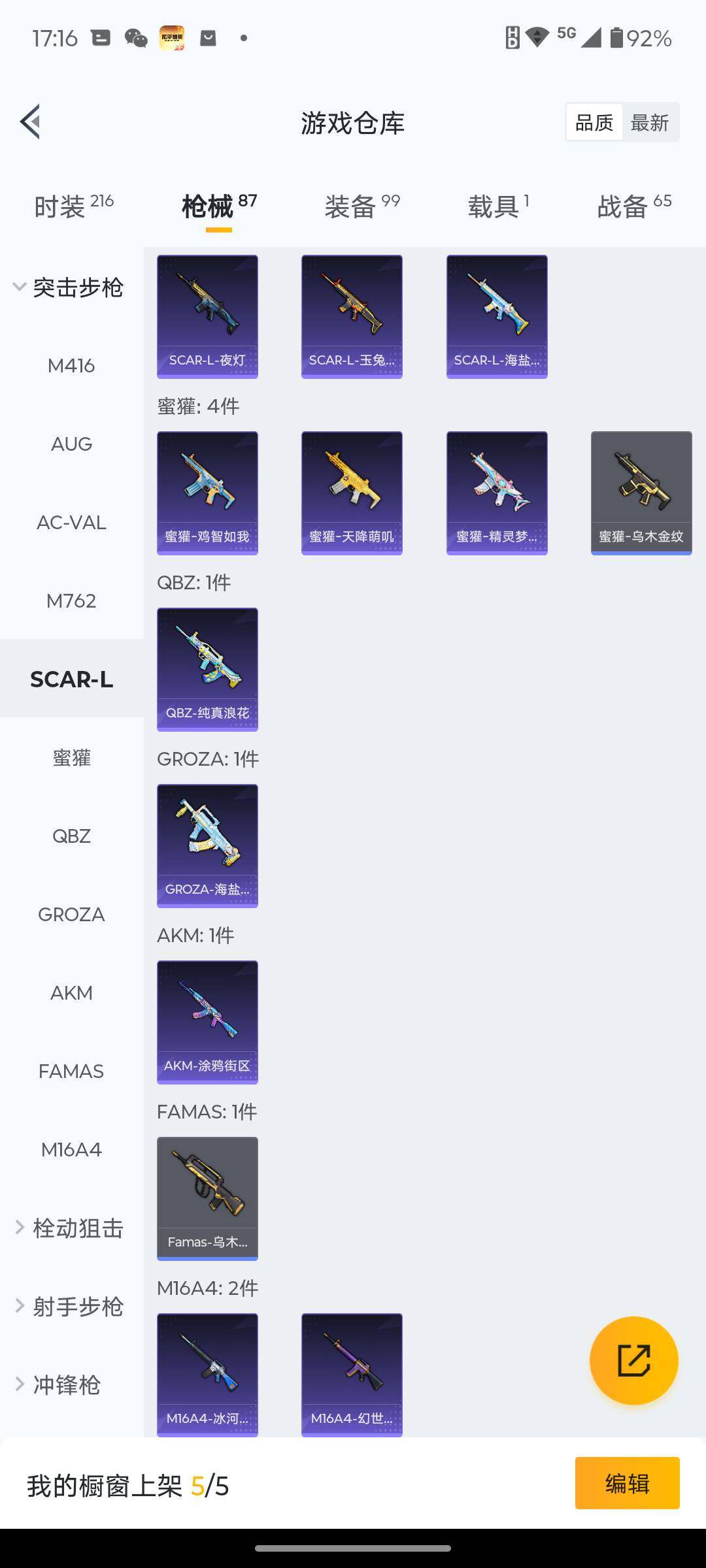Image resolution: width=706 pixels, height=1568 pixels.
Task: Collapse the 突击步枪 category
Action: tap(69, 287)
